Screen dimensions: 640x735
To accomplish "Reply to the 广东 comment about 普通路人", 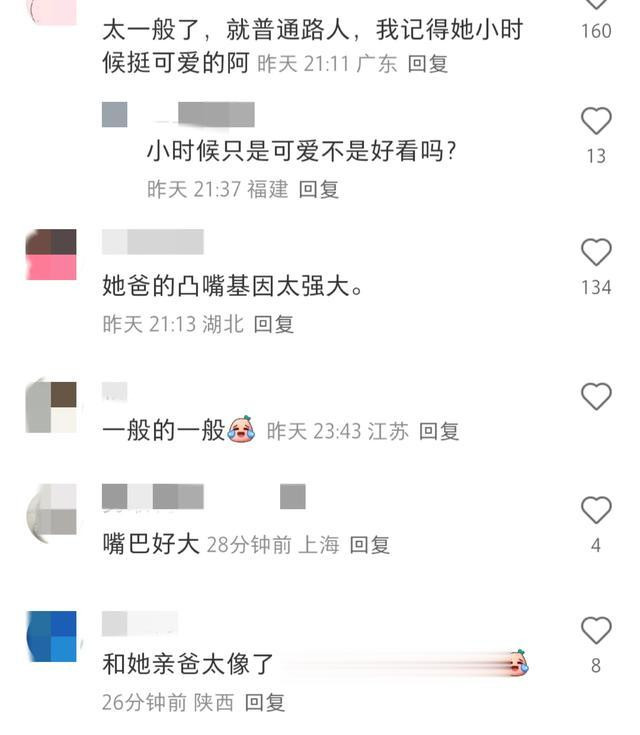I will (428, 64).
